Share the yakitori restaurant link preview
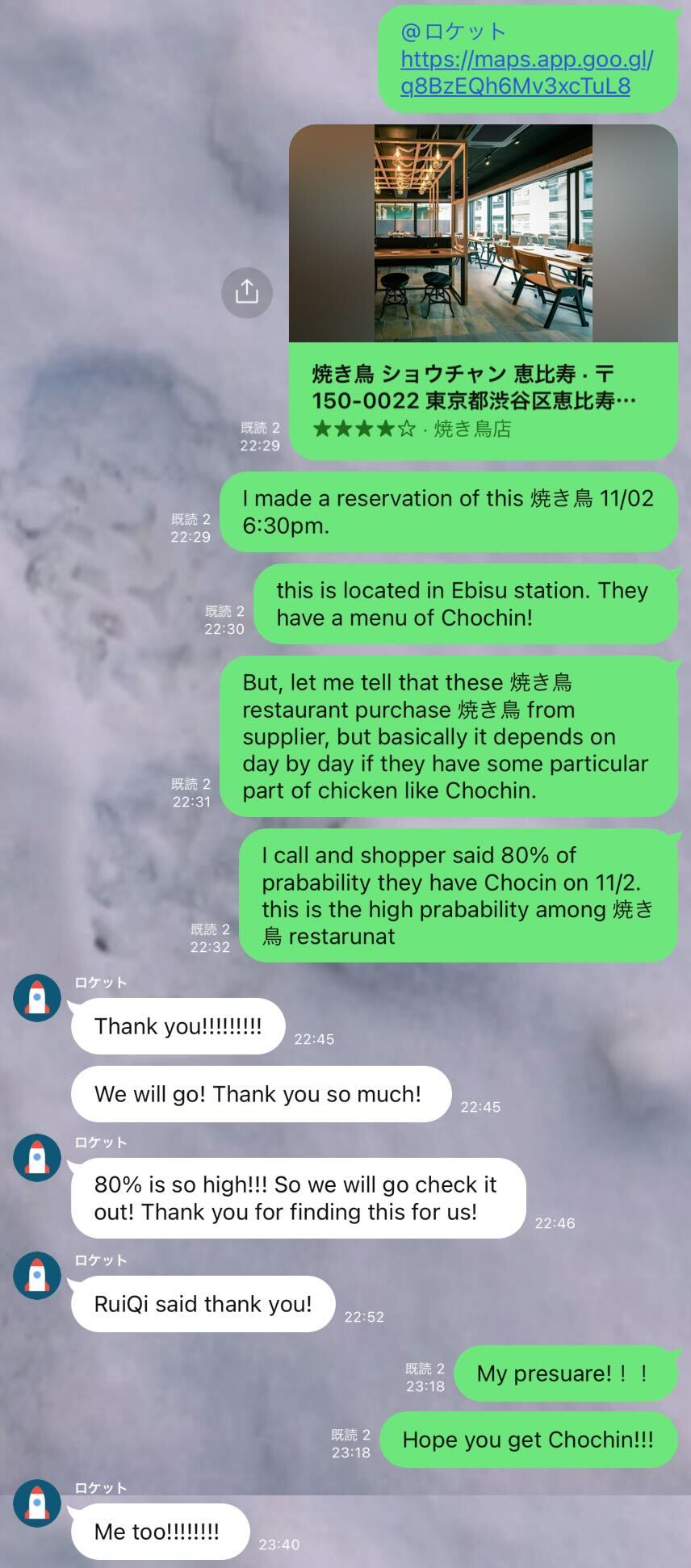 point(246,291)
